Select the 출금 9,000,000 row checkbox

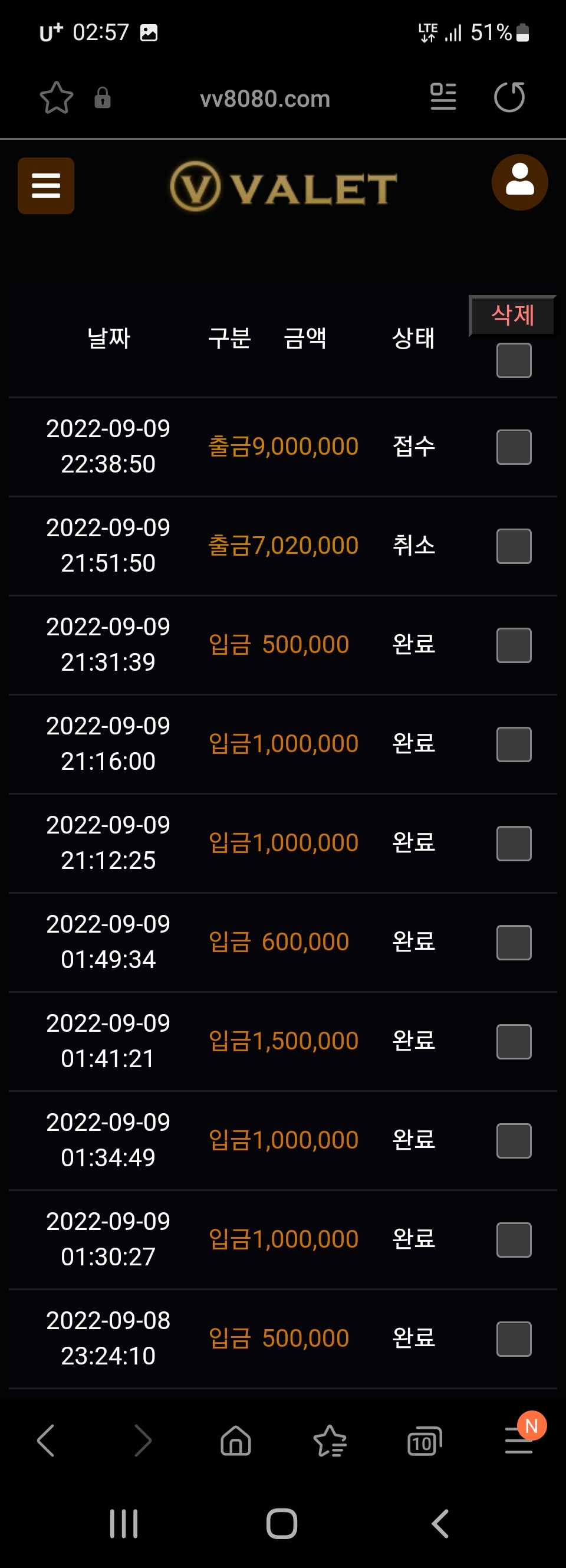click(x=514, y=447)
